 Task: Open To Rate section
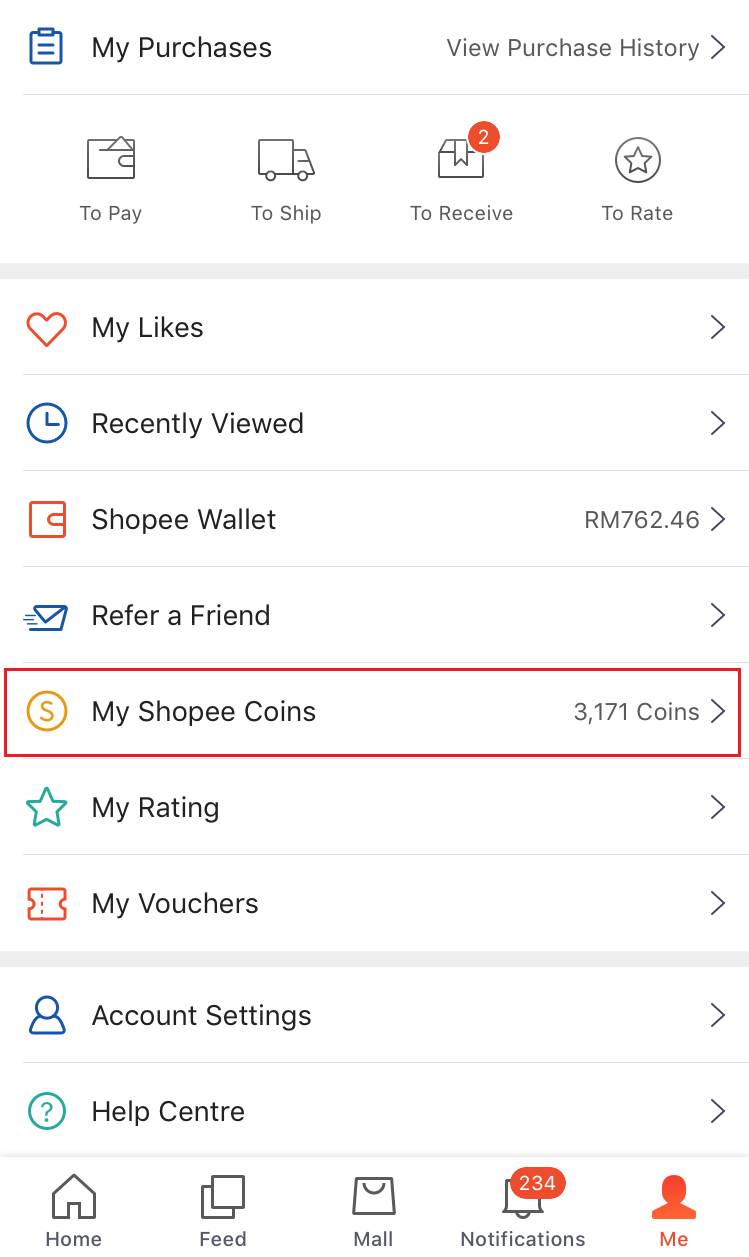coord(637,180)
